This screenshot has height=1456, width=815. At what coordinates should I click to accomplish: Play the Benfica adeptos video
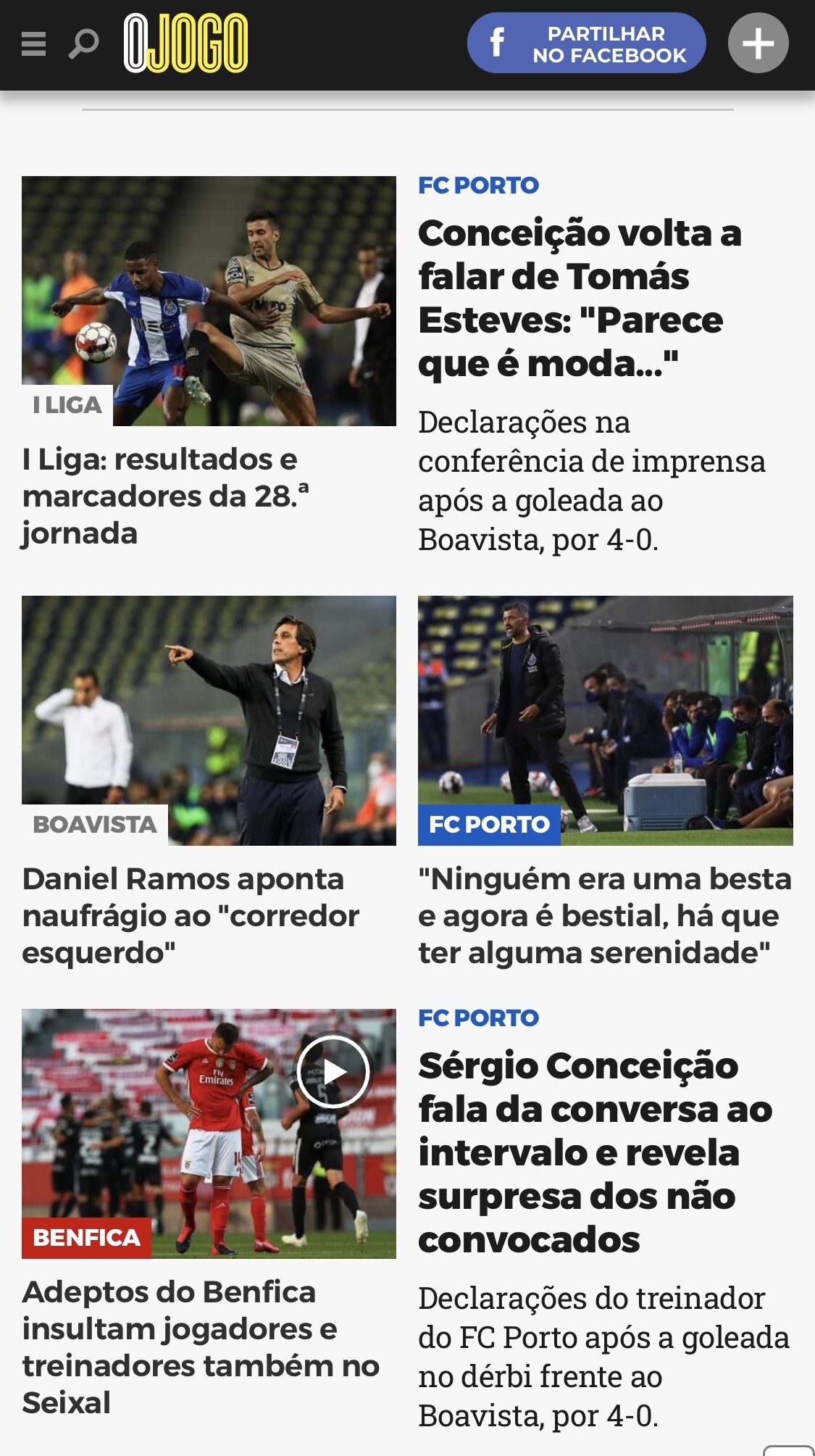[334, 1071]
